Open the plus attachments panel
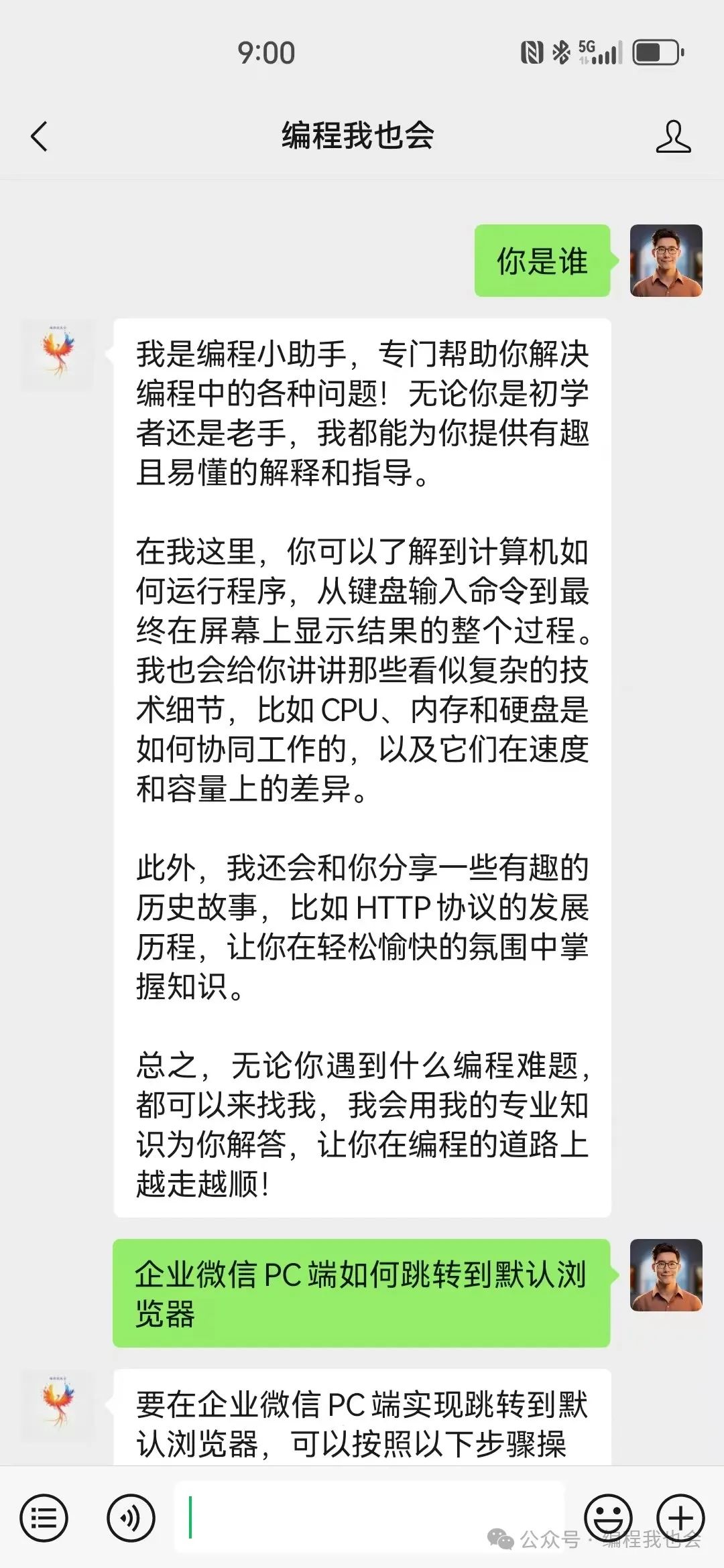This screenshot has height=1568, width=724. pos(680,1517)
